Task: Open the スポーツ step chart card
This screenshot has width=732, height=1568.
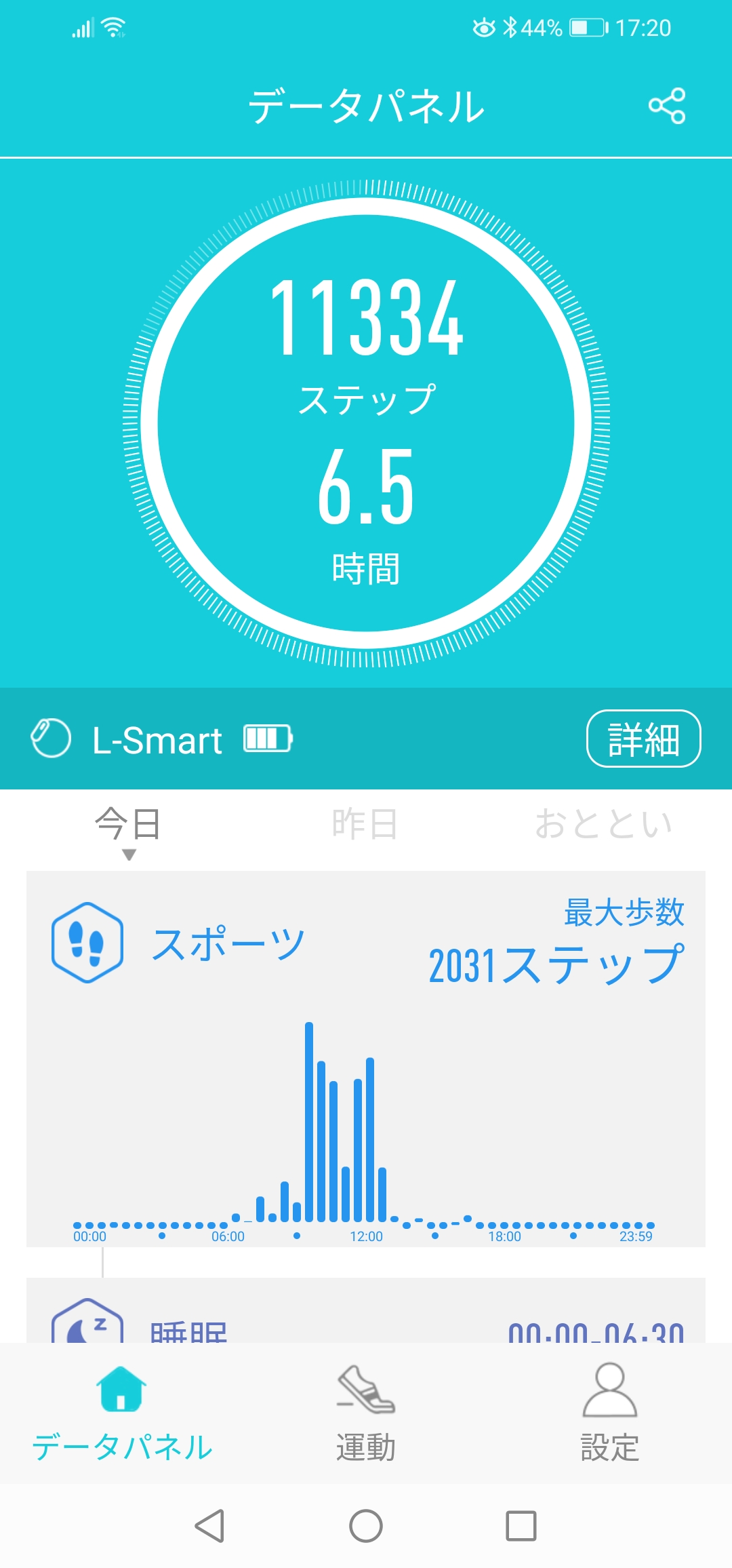Action: [366, 1058]
